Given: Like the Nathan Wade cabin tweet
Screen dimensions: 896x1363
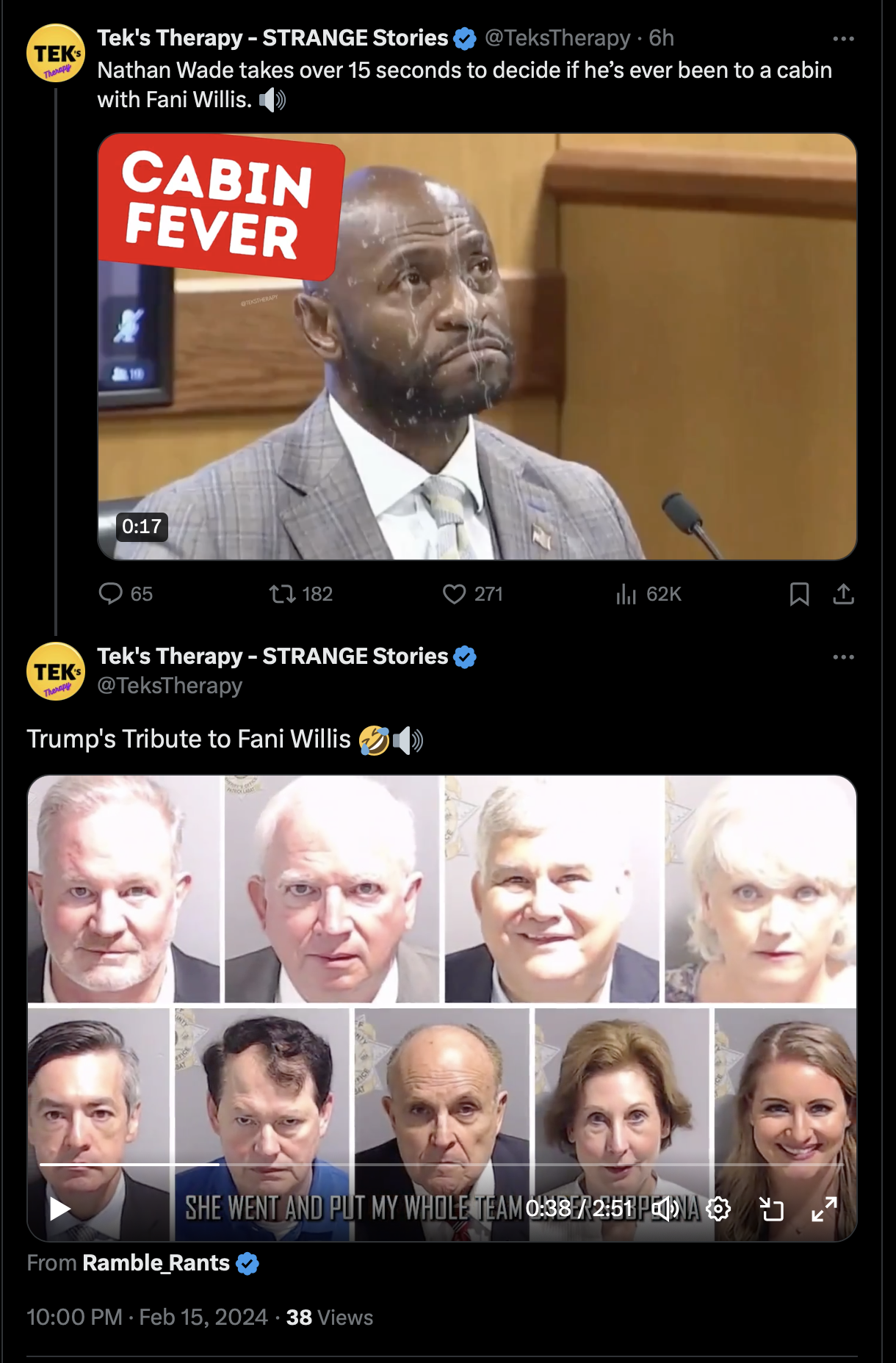Looking at the screenshot, I should [x=455, y=593].
